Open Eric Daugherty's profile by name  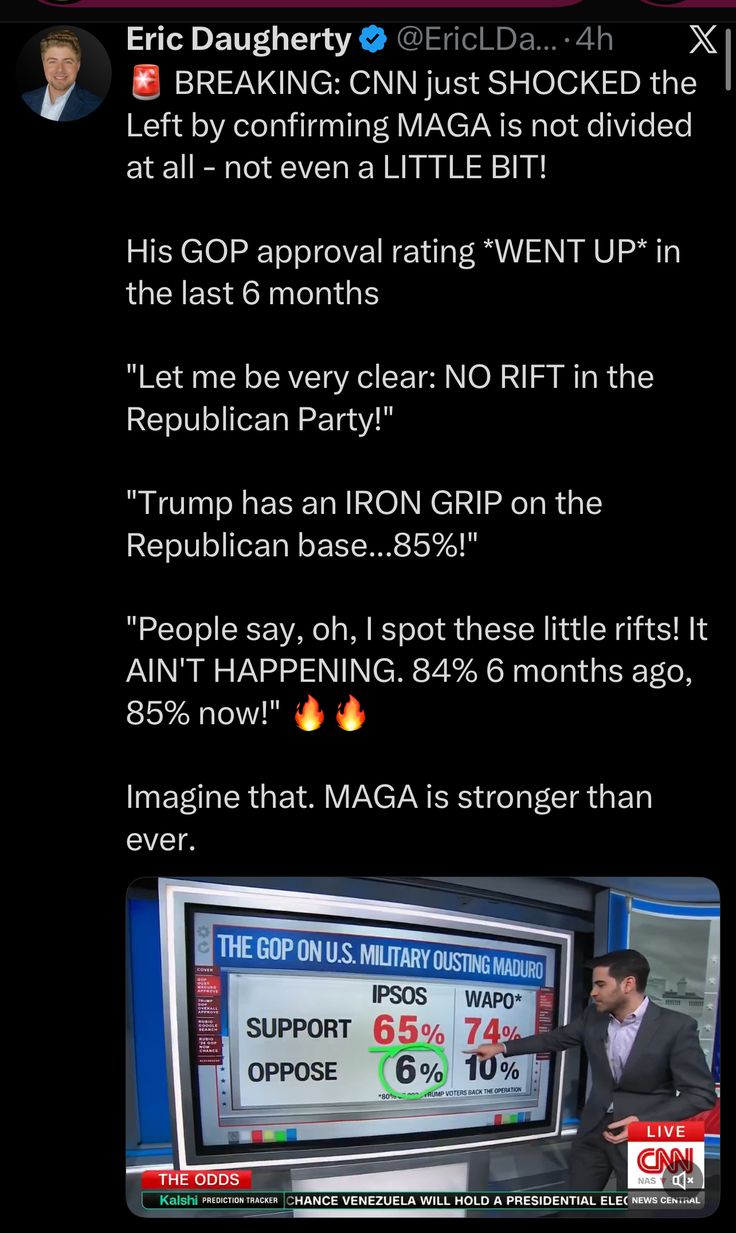coord(238,40)
